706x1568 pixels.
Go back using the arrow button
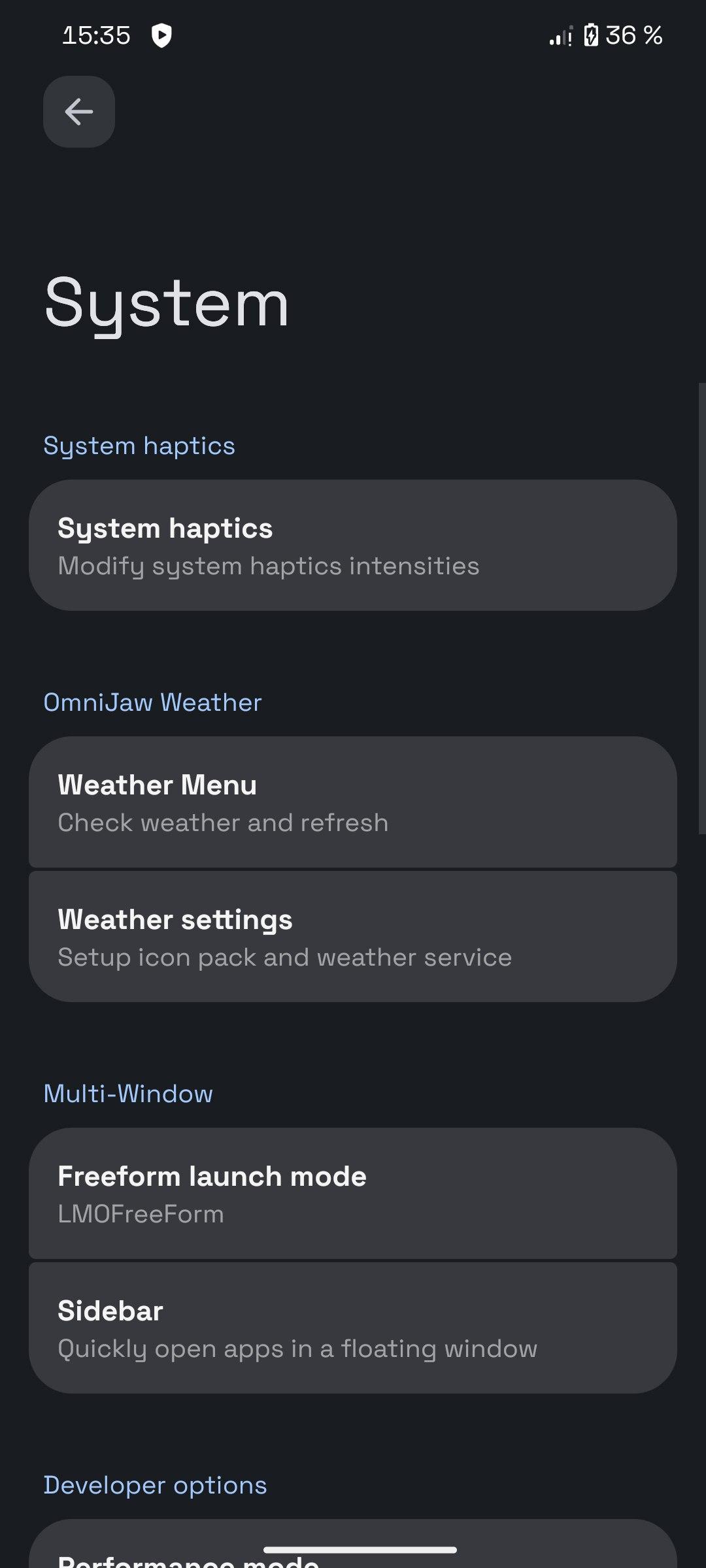pyautogui.click(x=79, y=112)
